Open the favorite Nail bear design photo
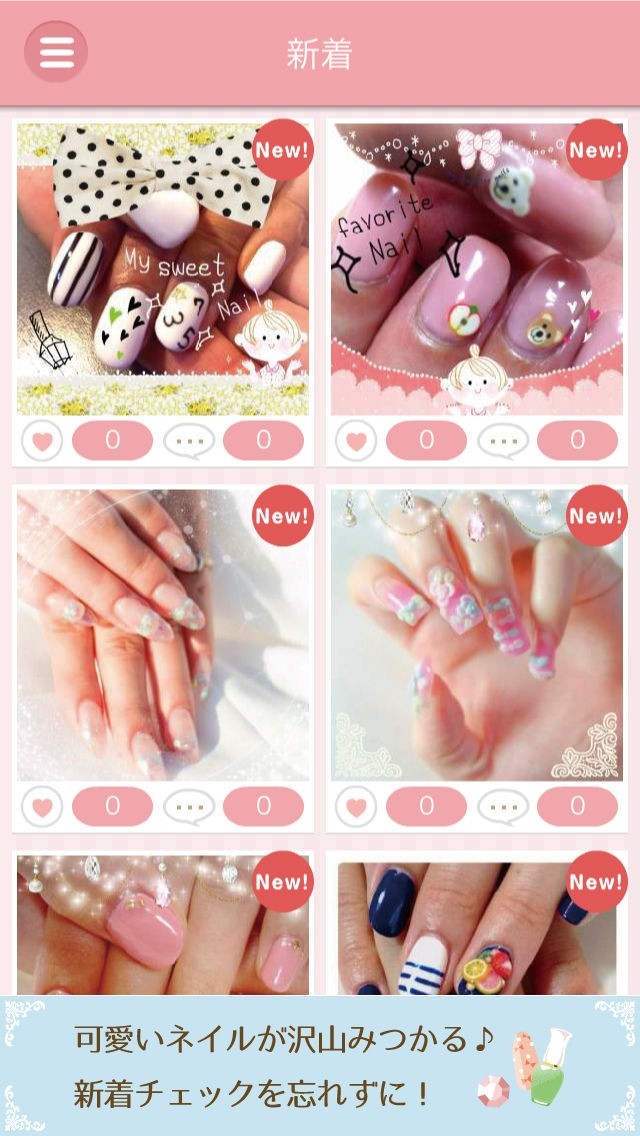Screen dimensions: 640x1136 pos(477,268)
